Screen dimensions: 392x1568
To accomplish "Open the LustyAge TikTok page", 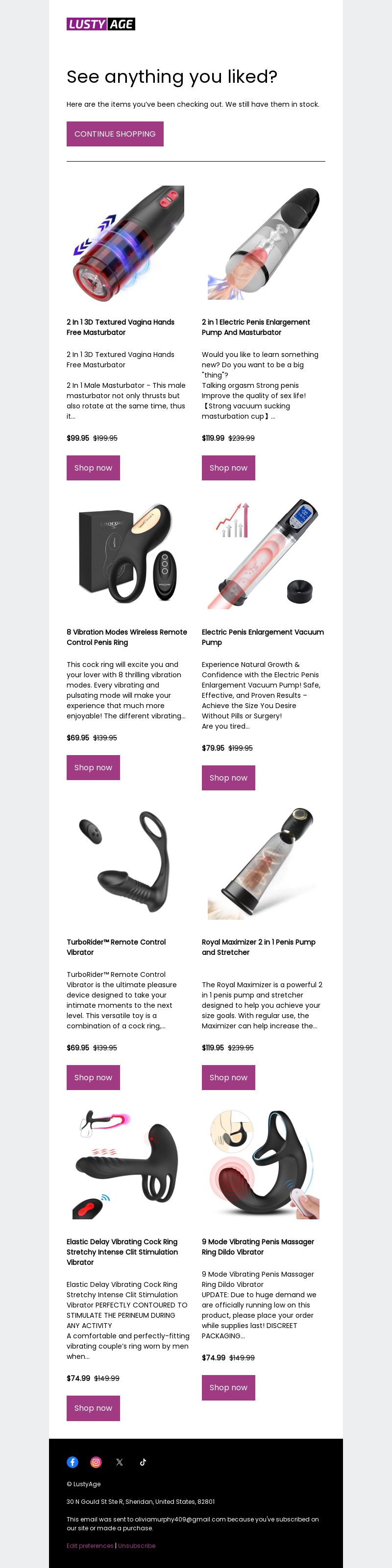I will coord(143,1461).
